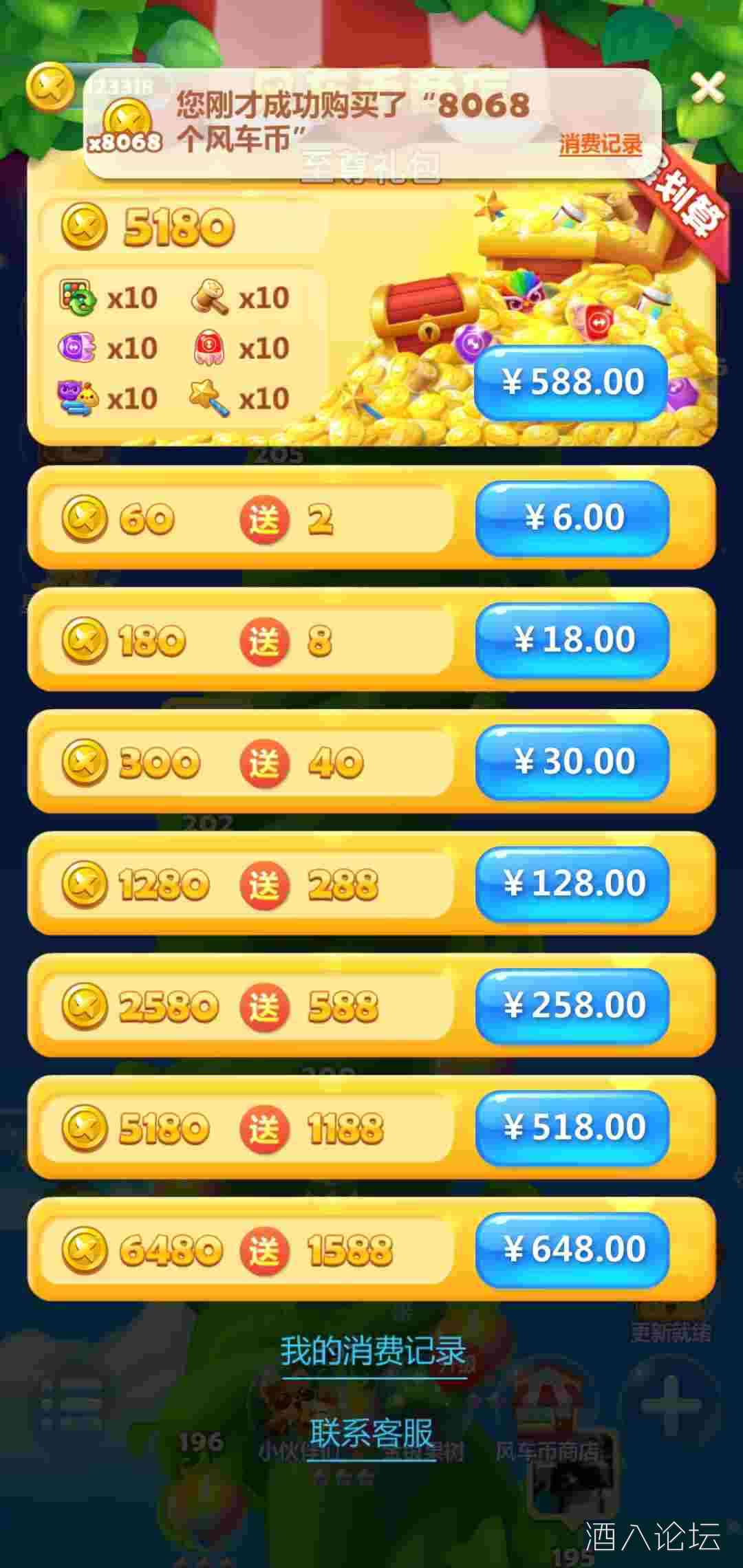Purchase 6480 coins for ¥648.00
The width and height of the screenshot is (743, 1568).
(x=572, y=1249)
